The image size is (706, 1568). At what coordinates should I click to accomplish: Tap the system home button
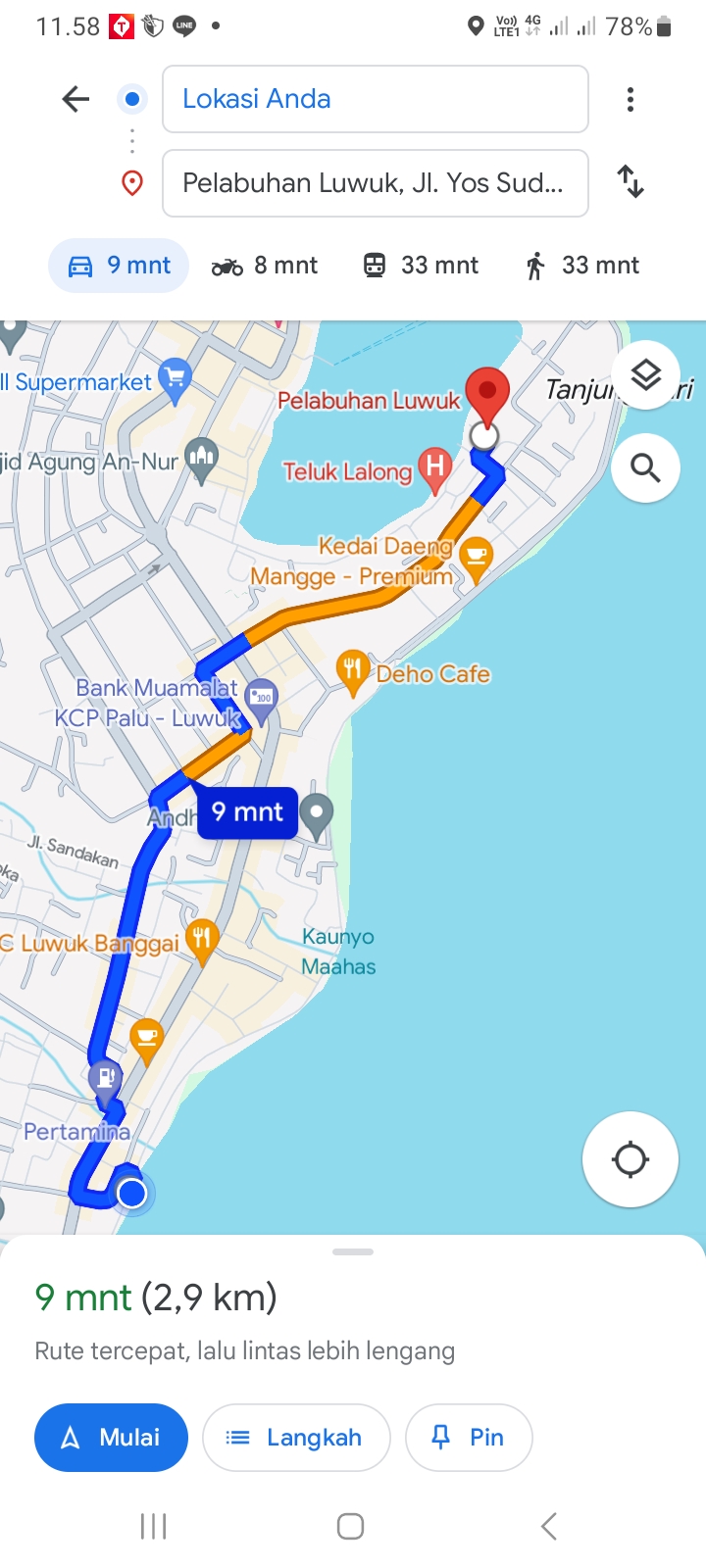[x=350, y=1526]
